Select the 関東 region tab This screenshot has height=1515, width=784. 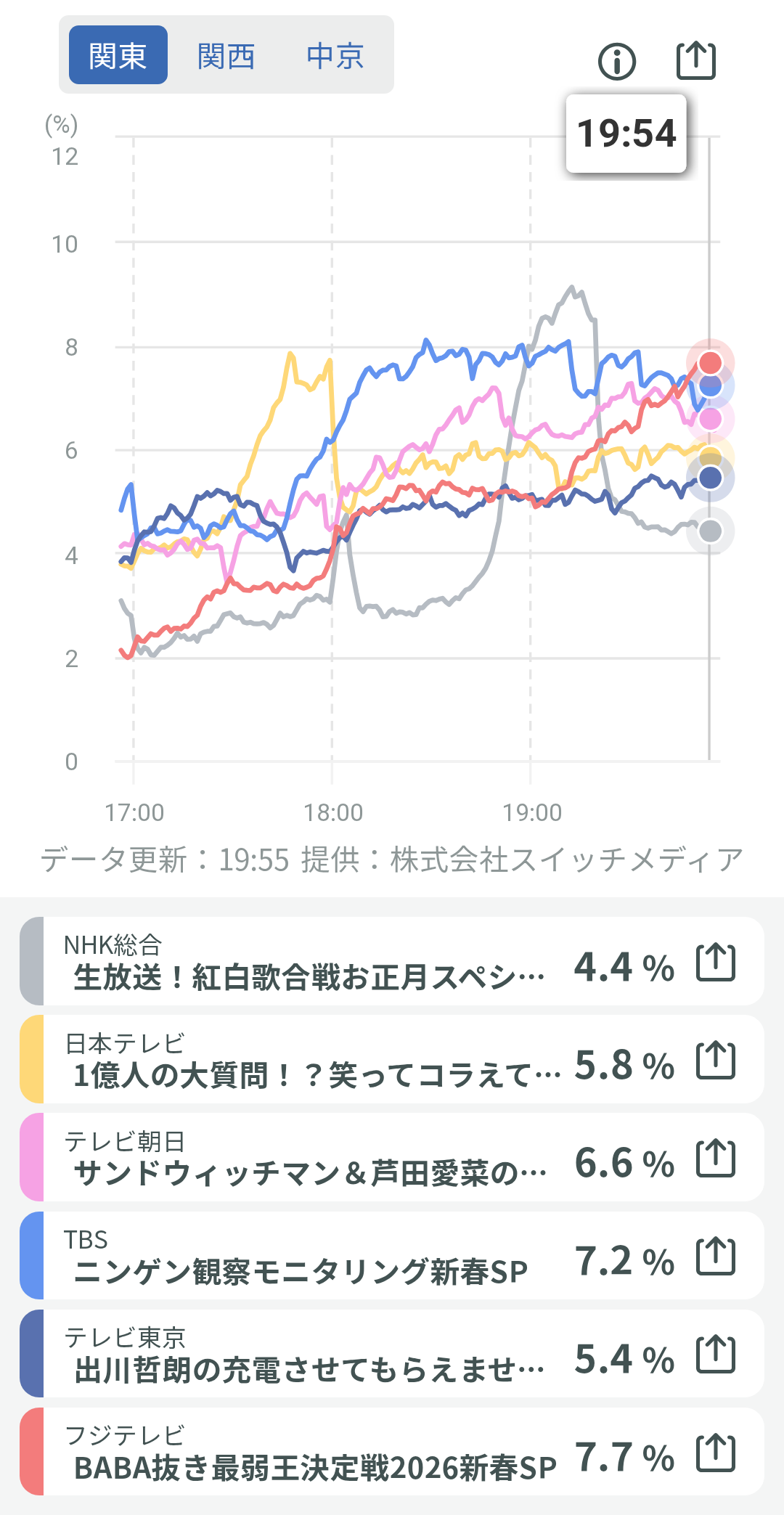[118, 56]
